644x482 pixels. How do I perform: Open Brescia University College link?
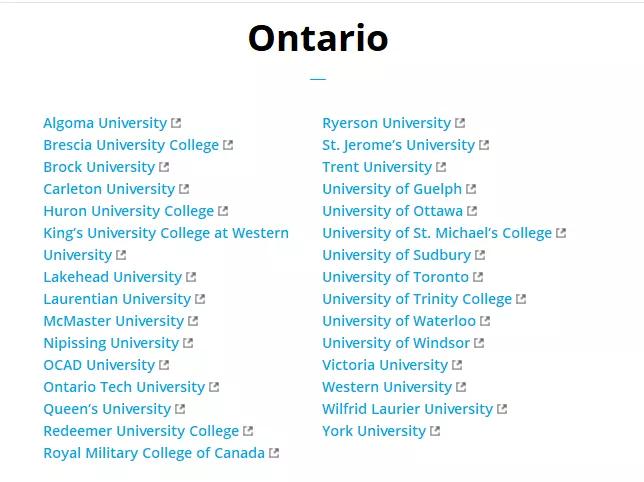point(131,145)
